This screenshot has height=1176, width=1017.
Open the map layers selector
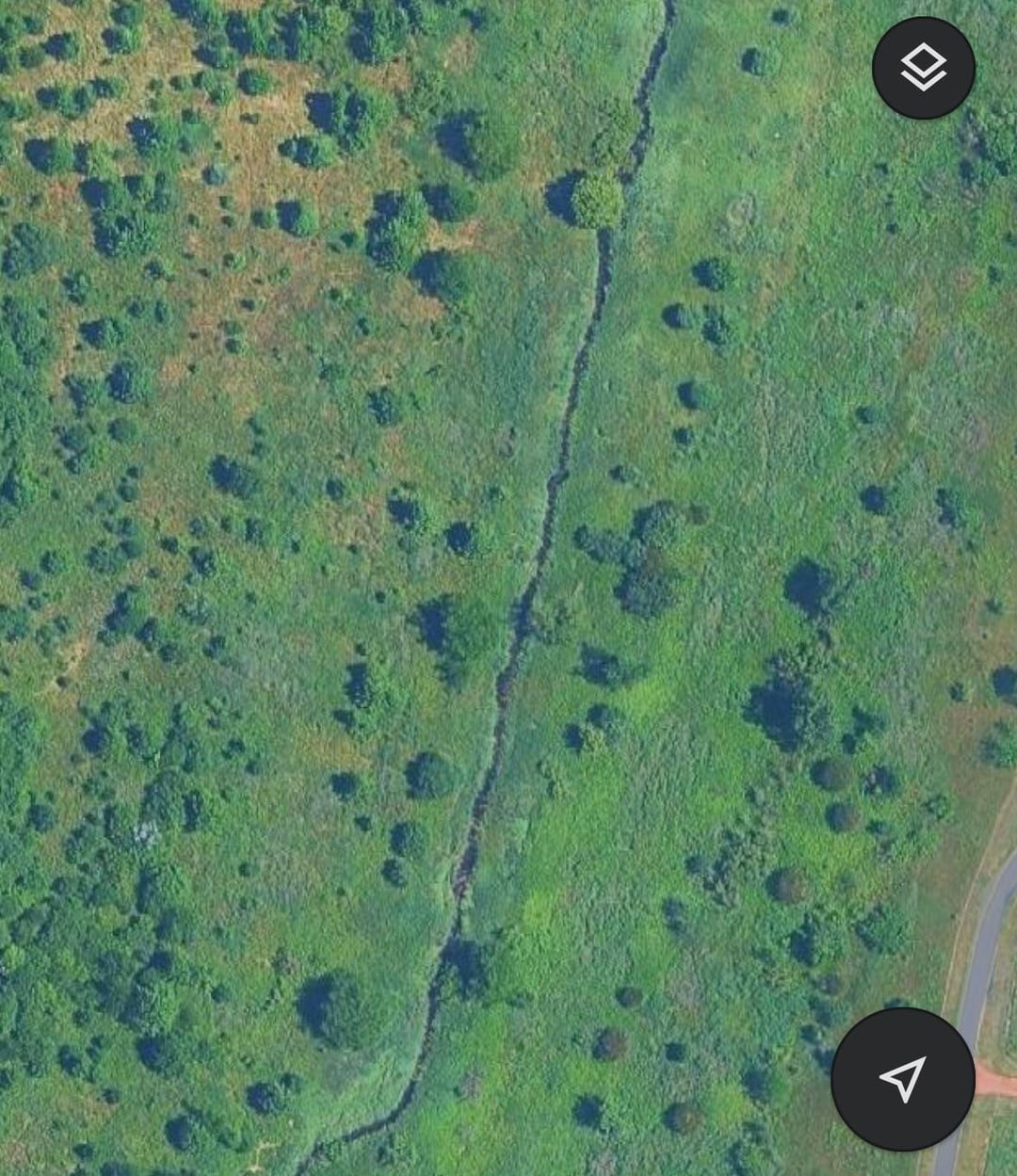[923, 68]
